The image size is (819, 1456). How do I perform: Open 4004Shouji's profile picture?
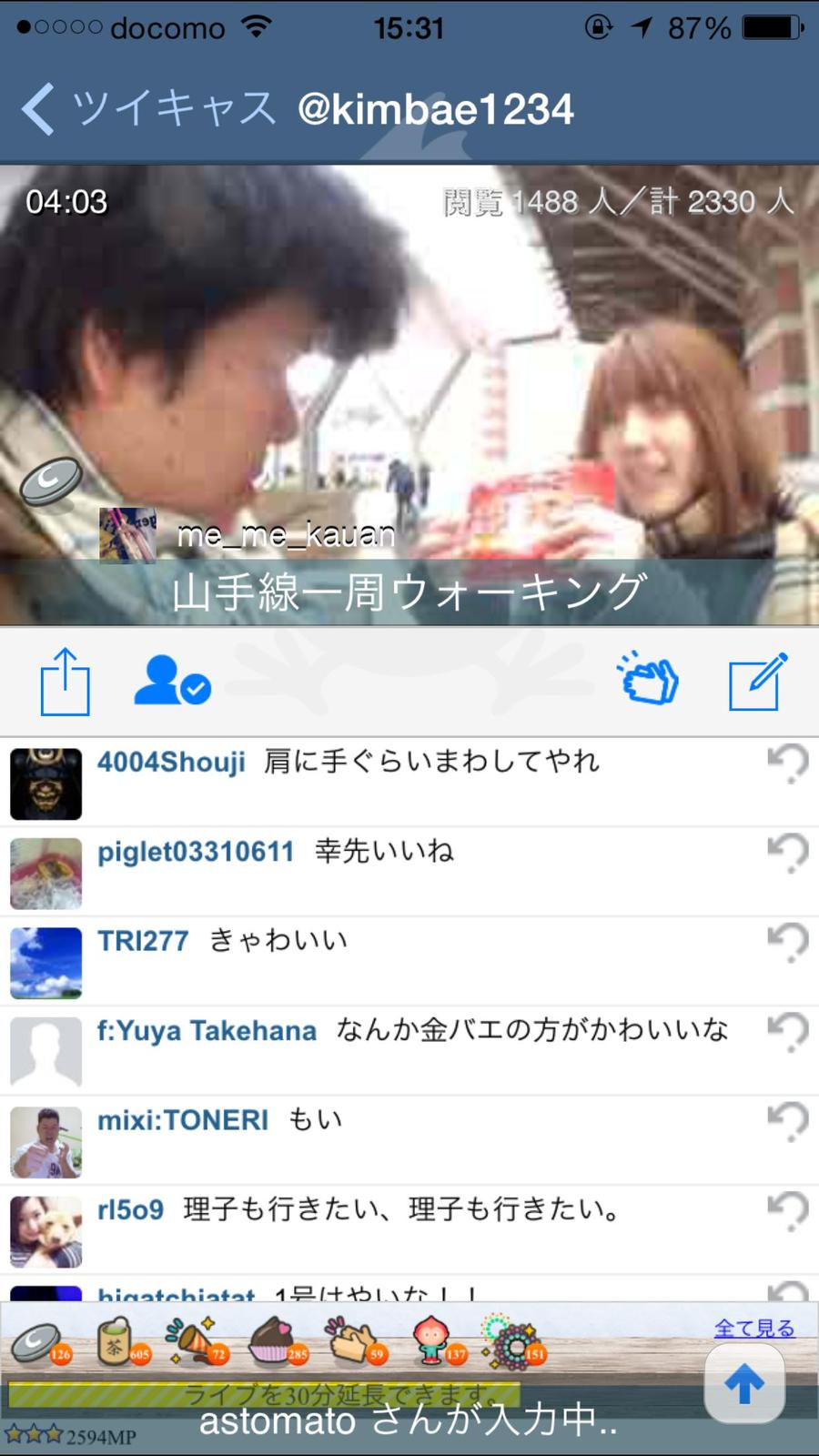[45, 784]
